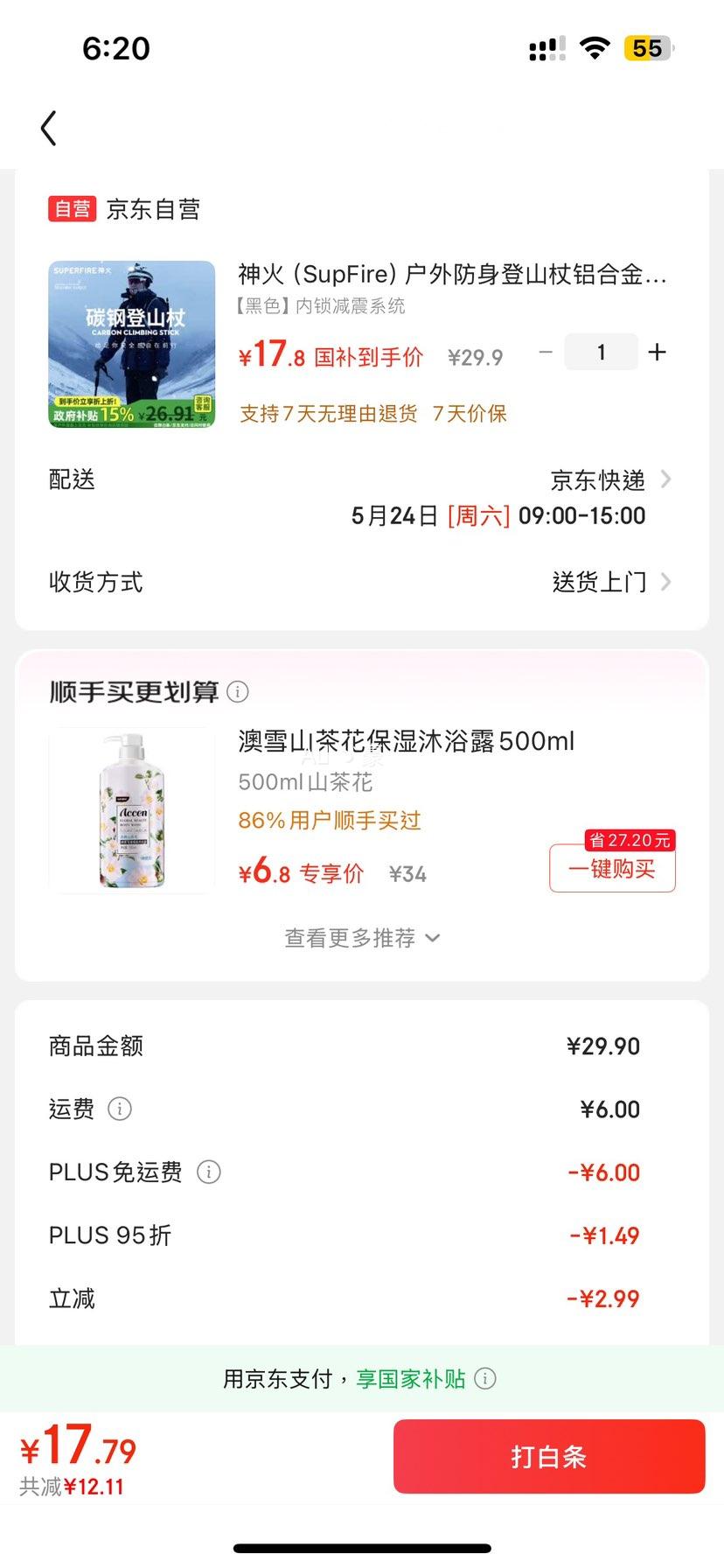This screenshot has height=1568, width=724.
Task: Pay with 打白条 button
Action: (x=549, y=1456)
